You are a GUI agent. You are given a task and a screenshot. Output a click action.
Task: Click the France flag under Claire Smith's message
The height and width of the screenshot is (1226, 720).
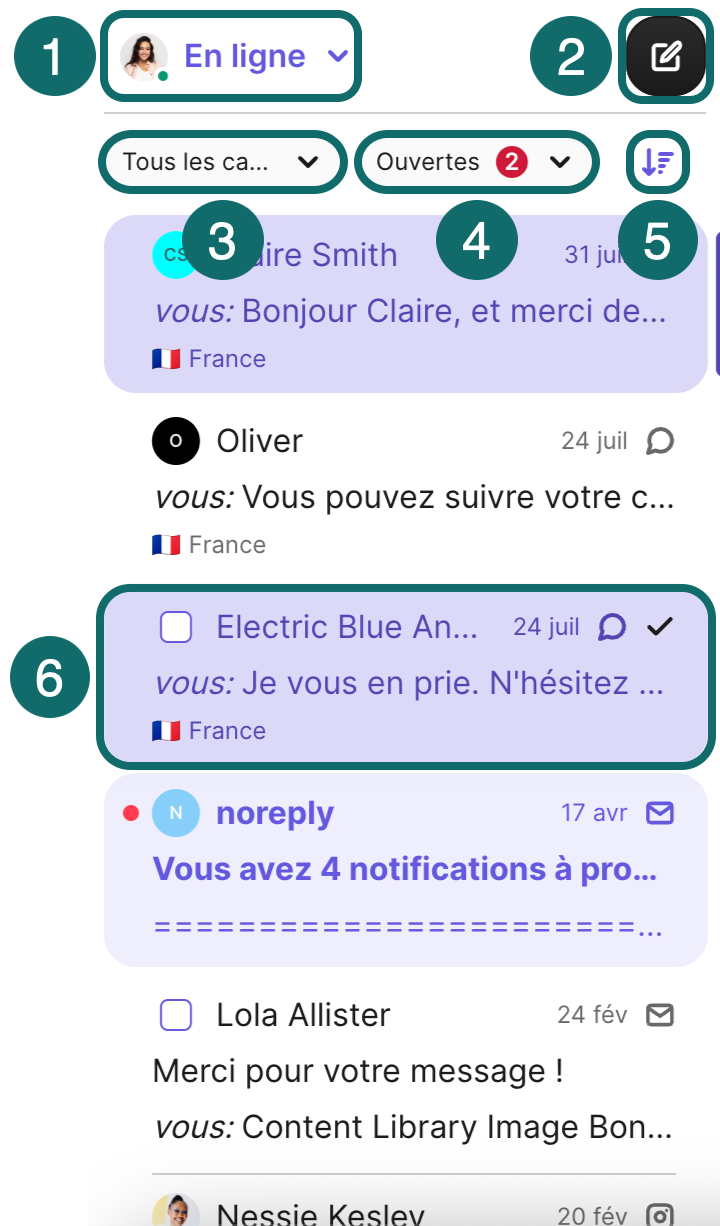coord(166,358)
